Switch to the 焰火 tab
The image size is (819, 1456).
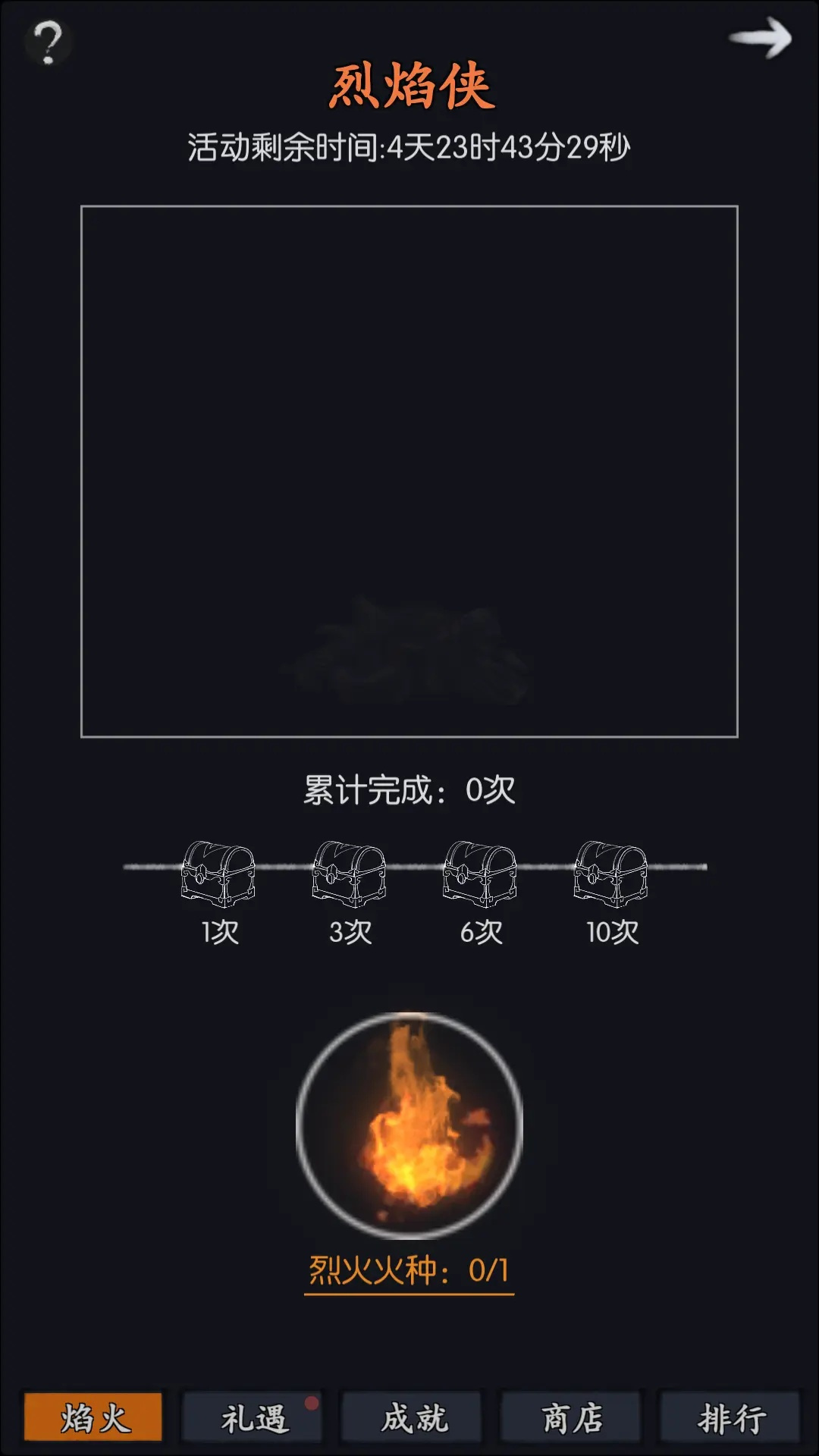[x=93, y=1417]
